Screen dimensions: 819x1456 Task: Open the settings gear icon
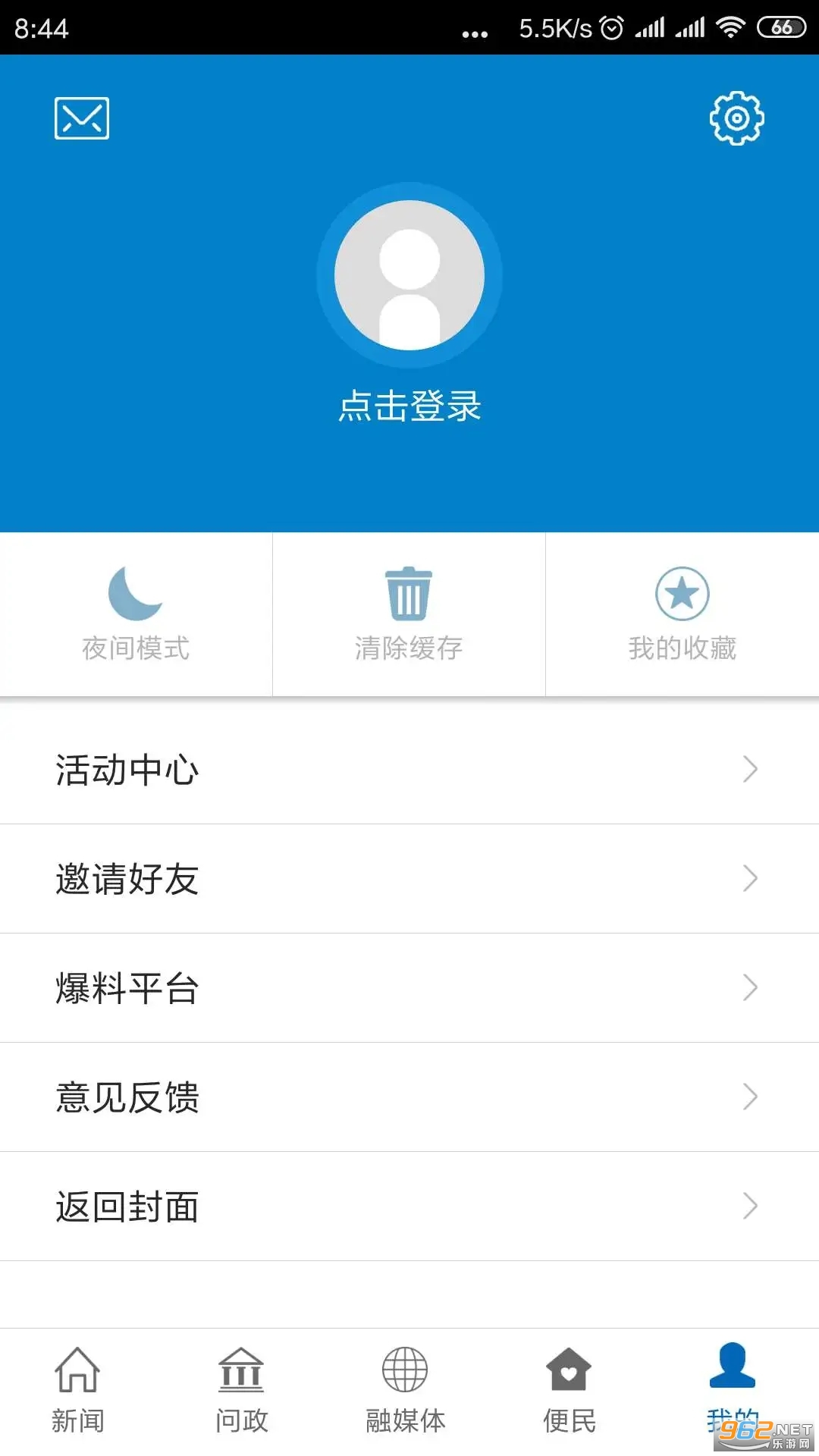tap(736, 118)
